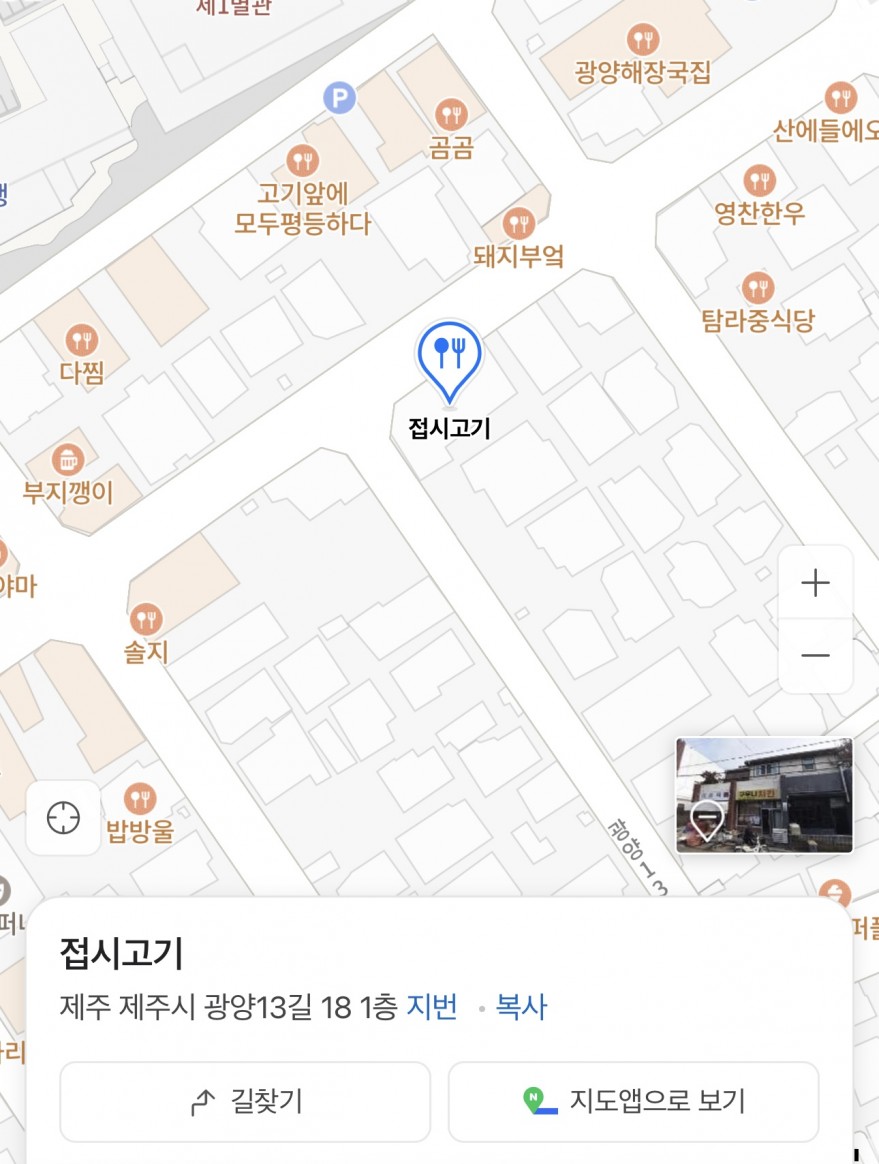
Task: Open 고기앞에 모두평등하다 marker
Action: pyautogui.click(x=302, y=160)
